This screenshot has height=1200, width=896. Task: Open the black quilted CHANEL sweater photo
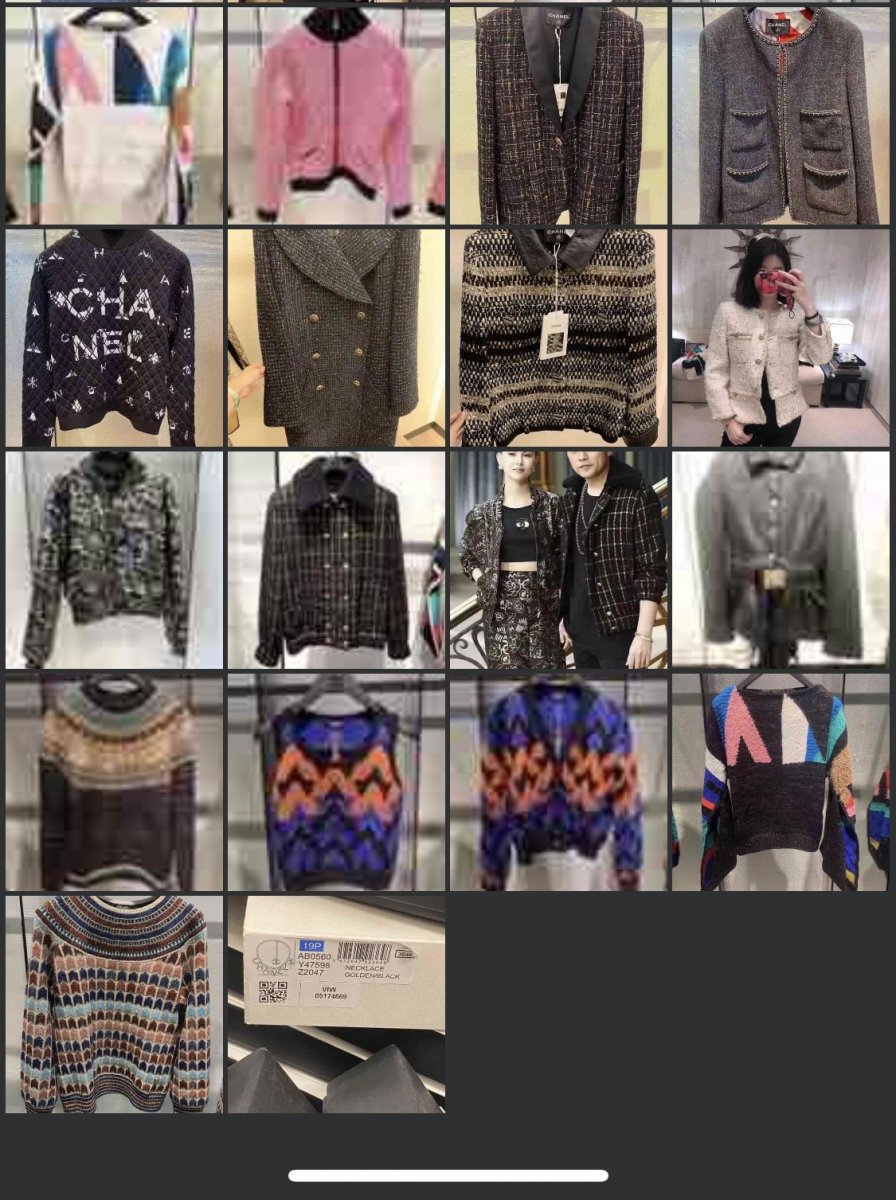[114, 338]
